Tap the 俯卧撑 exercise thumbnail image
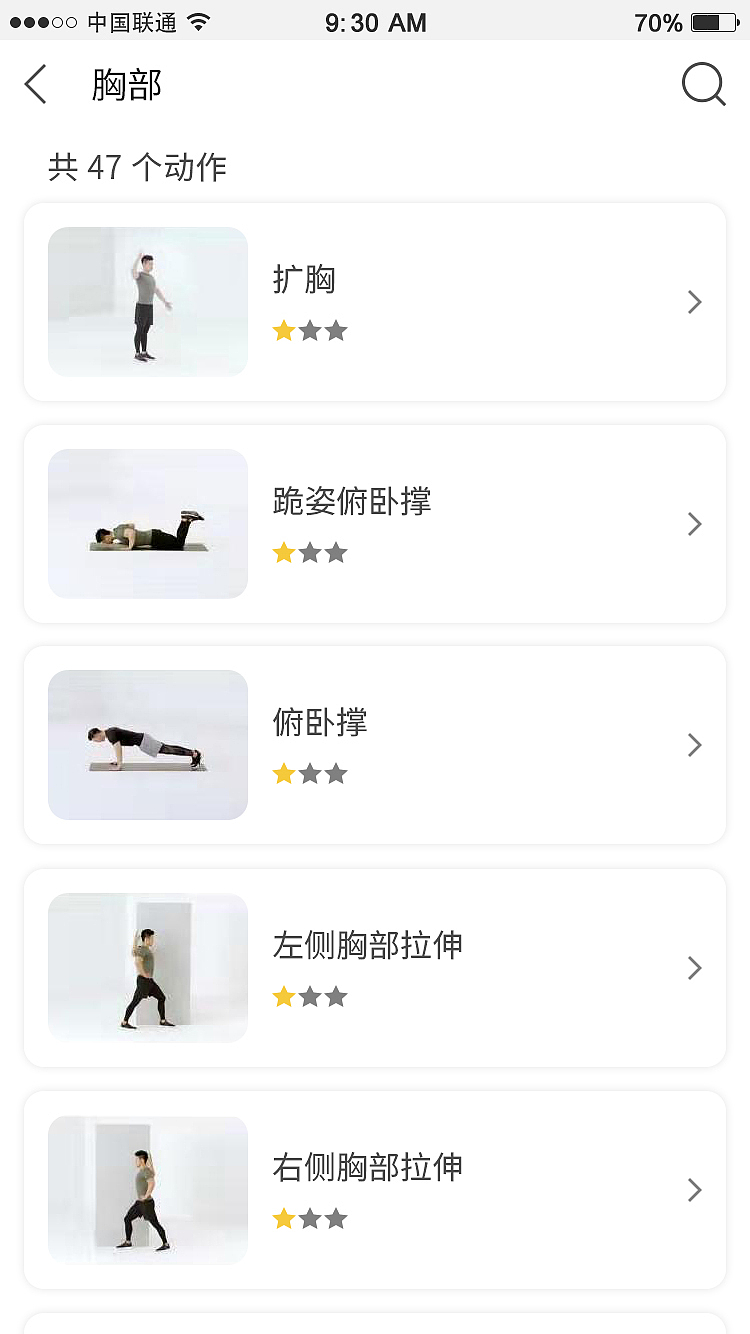The image size is (750, 1334). [x=147, y=744]
